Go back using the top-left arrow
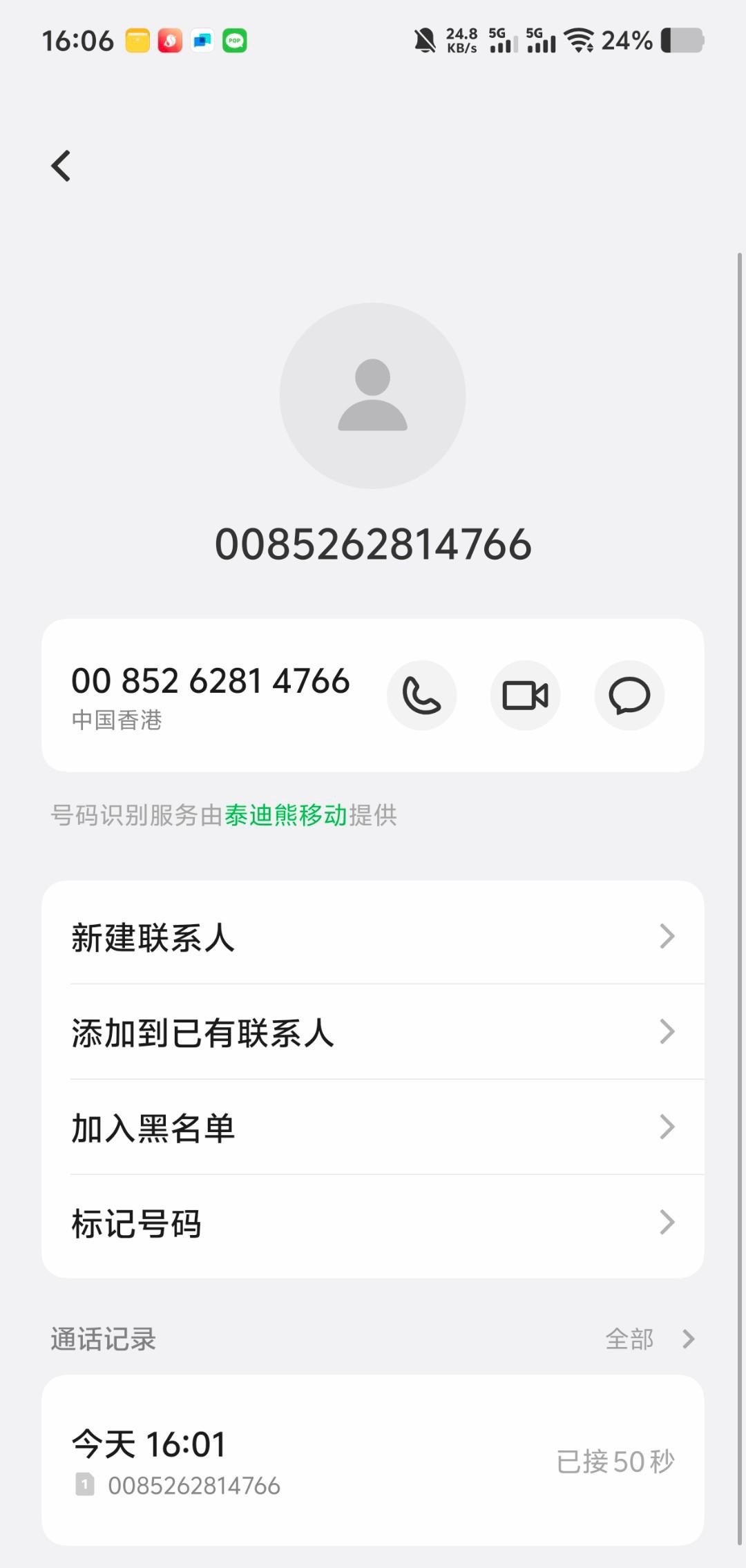Viewport: 746px width, 1568px height. click(61, 166)
